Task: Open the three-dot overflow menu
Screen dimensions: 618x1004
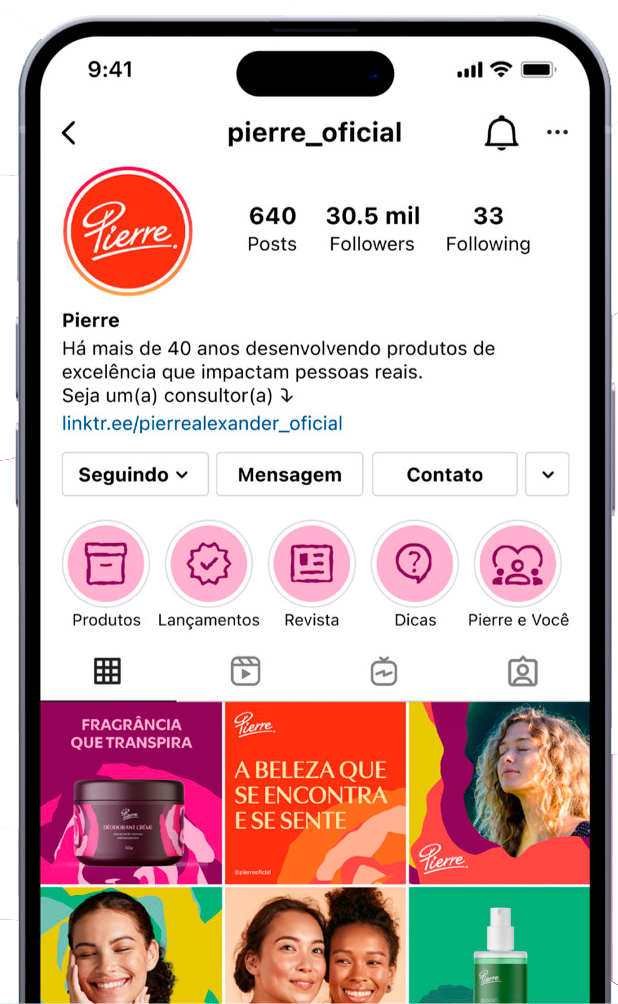Action: (557, 133)
